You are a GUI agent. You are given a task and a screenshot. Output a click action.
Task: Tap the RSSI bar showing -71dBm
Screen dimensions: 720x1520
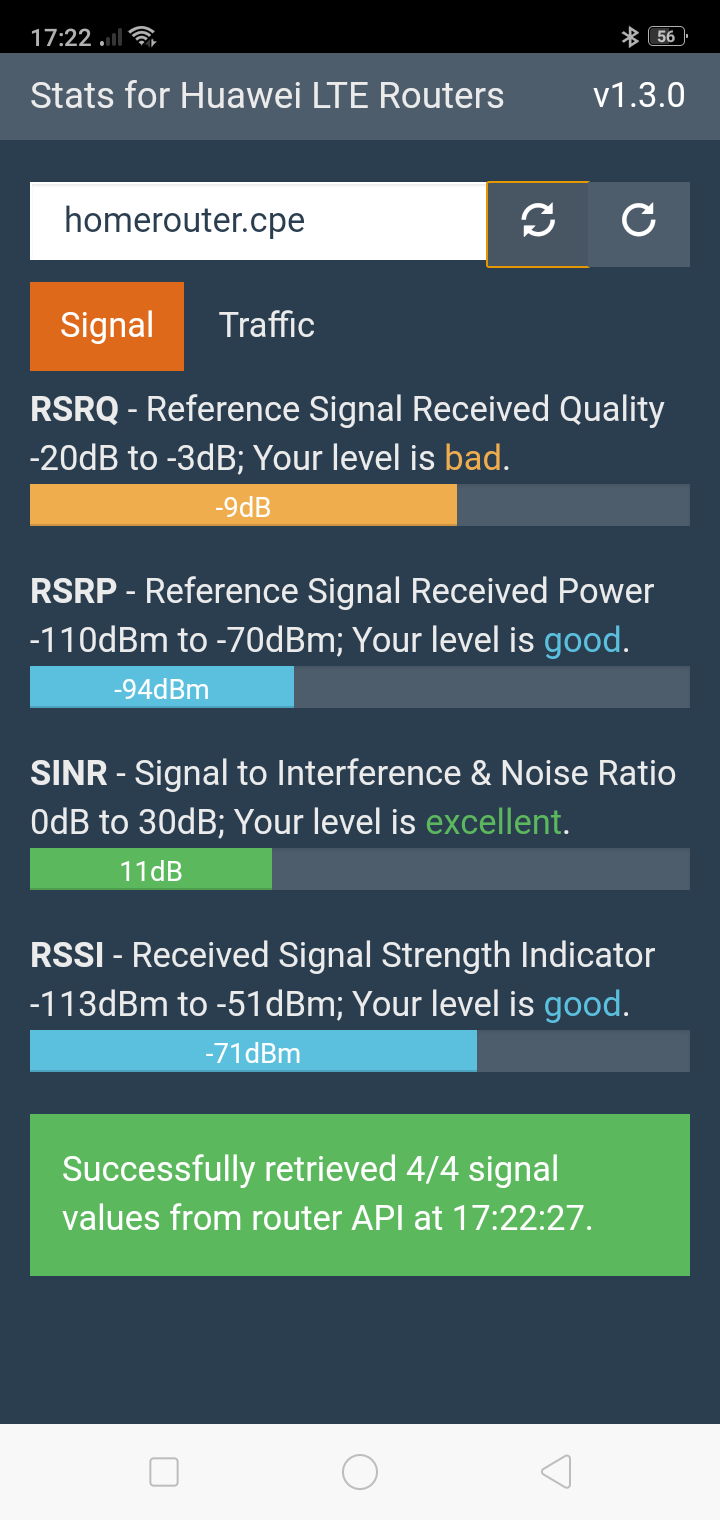253,1051
